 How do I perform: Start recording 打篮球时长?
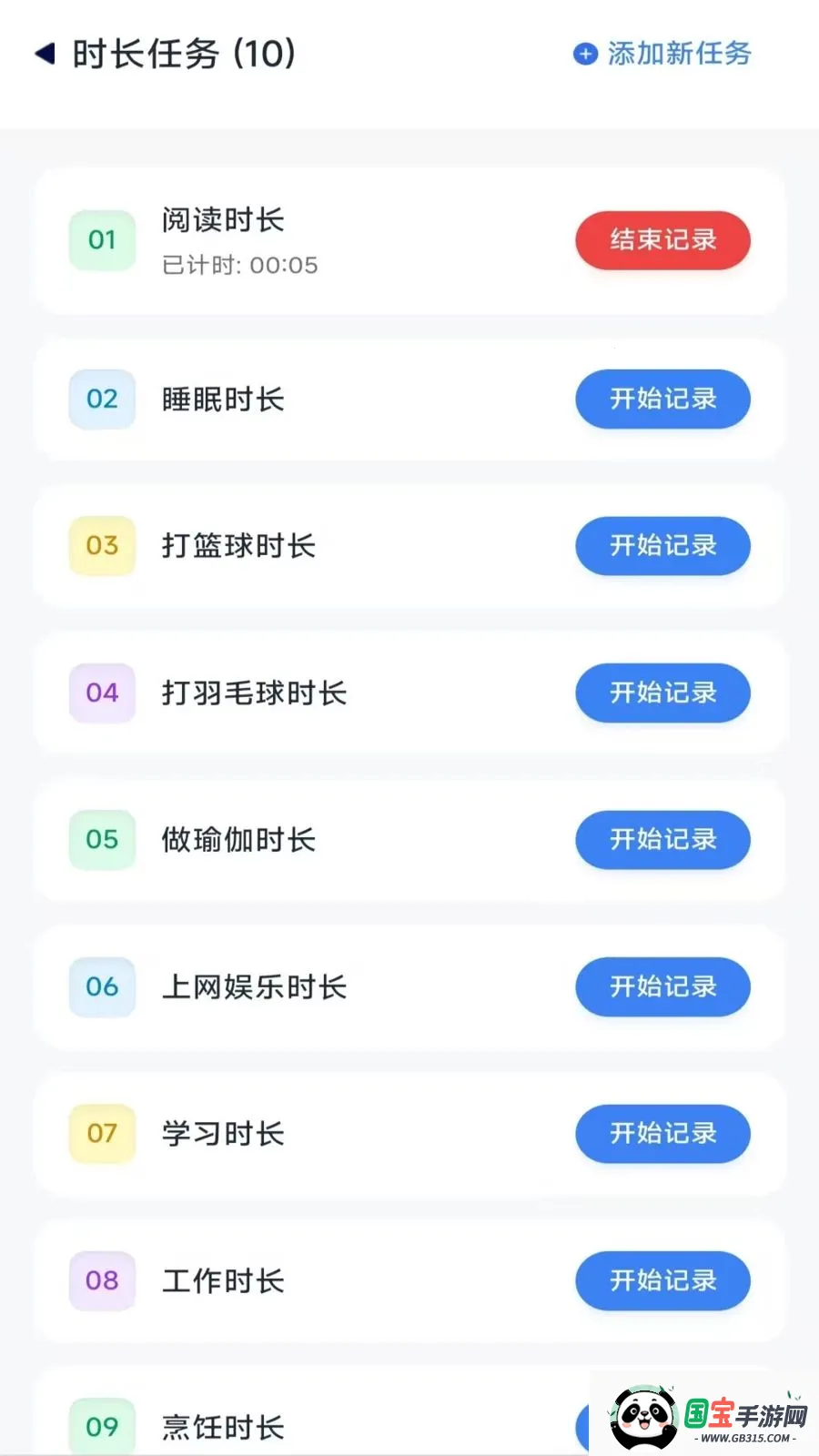tap(662, 546)
